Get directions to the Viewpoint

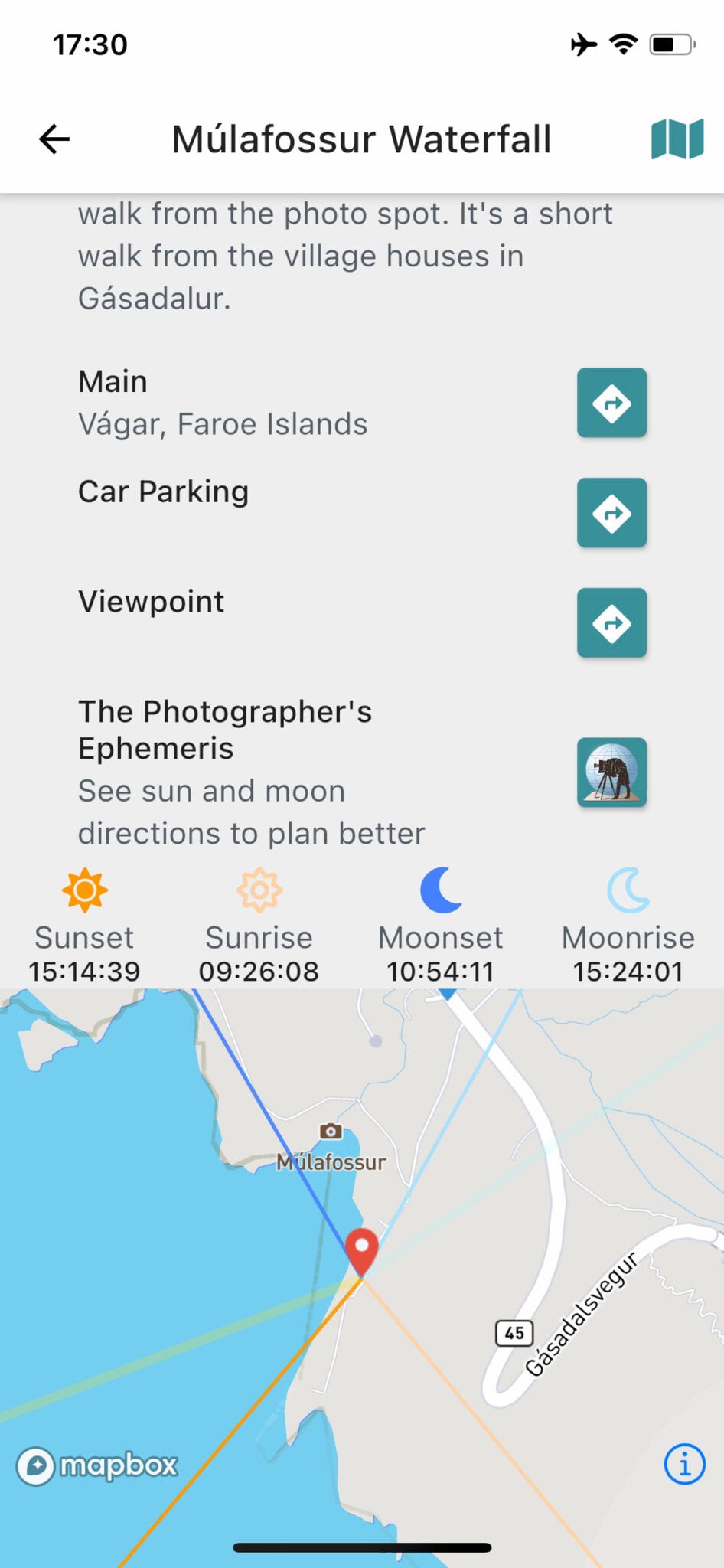coord(611,623)
